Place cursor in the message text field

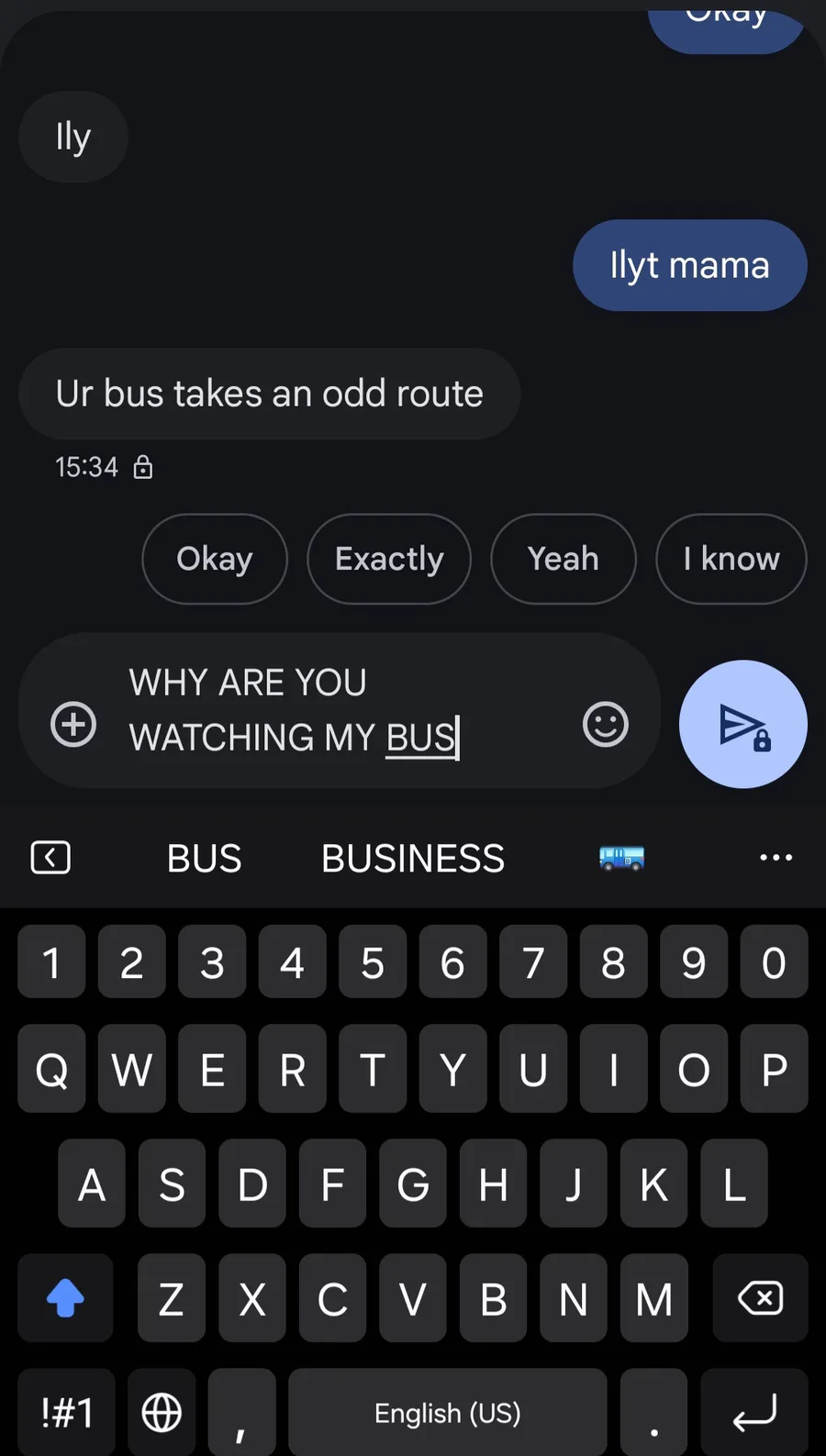pyautogui.click(x=340, y=710)
